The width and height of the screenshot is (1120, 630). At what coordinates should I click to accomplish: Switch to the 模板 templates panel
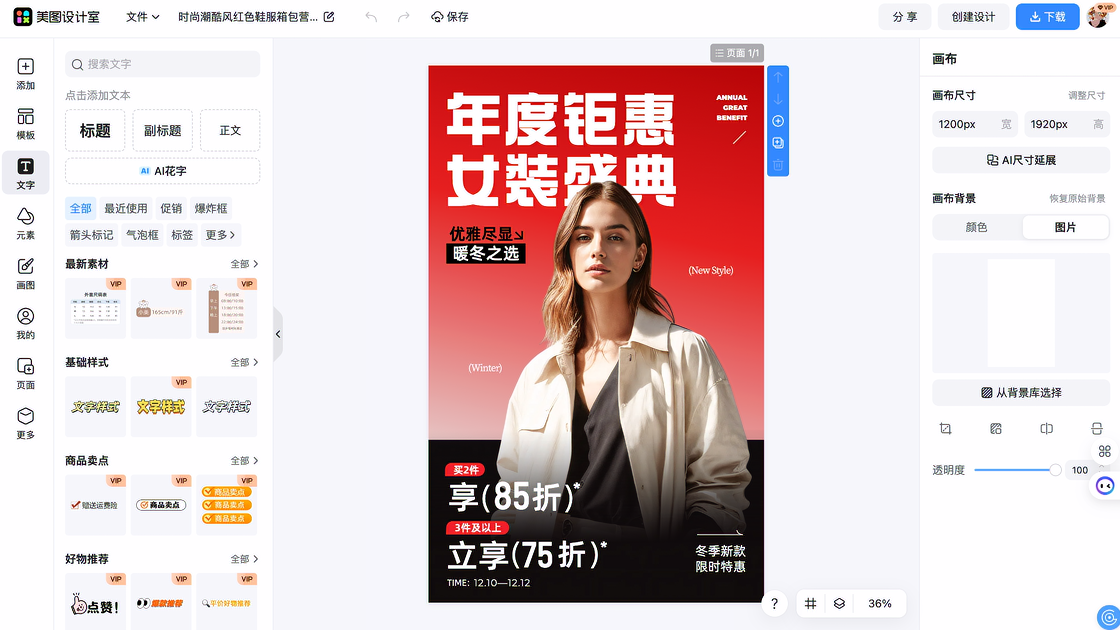point(25,124)
